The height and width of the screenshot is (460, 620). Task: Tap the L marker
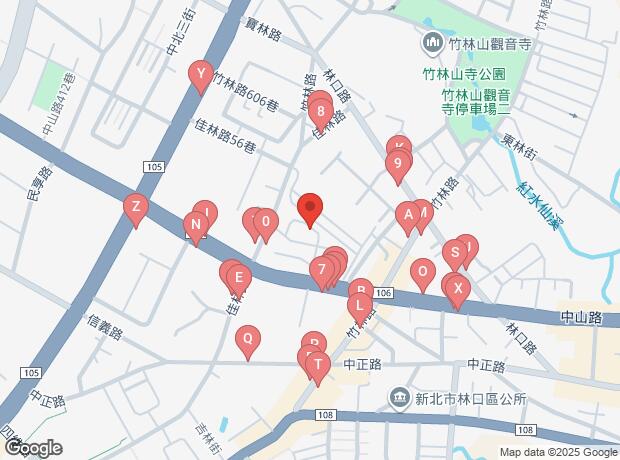[x=360, y=307]
